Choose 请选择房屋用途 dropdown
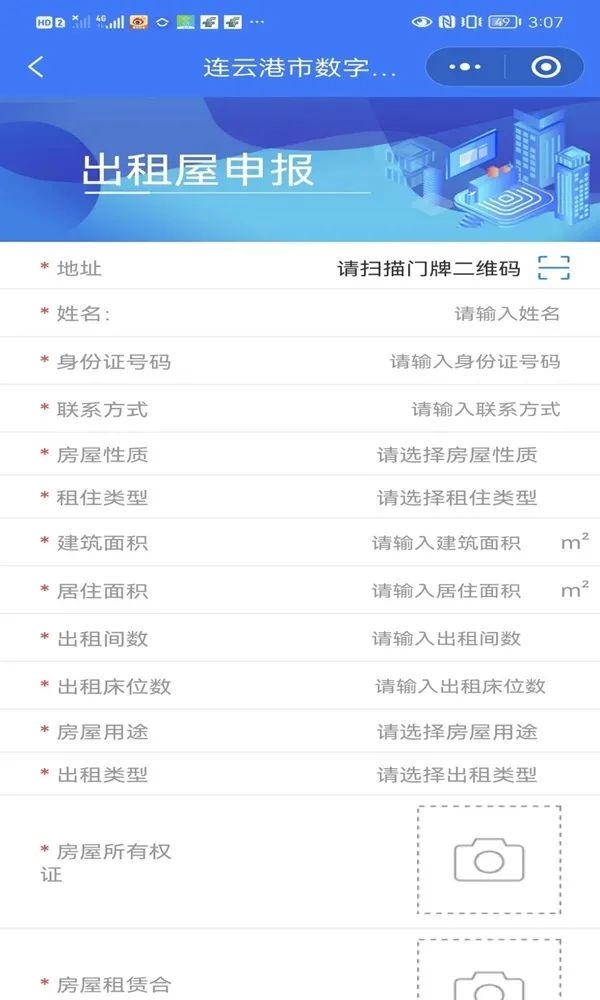This screenshot has height=1000, width=600. point(457,732)
